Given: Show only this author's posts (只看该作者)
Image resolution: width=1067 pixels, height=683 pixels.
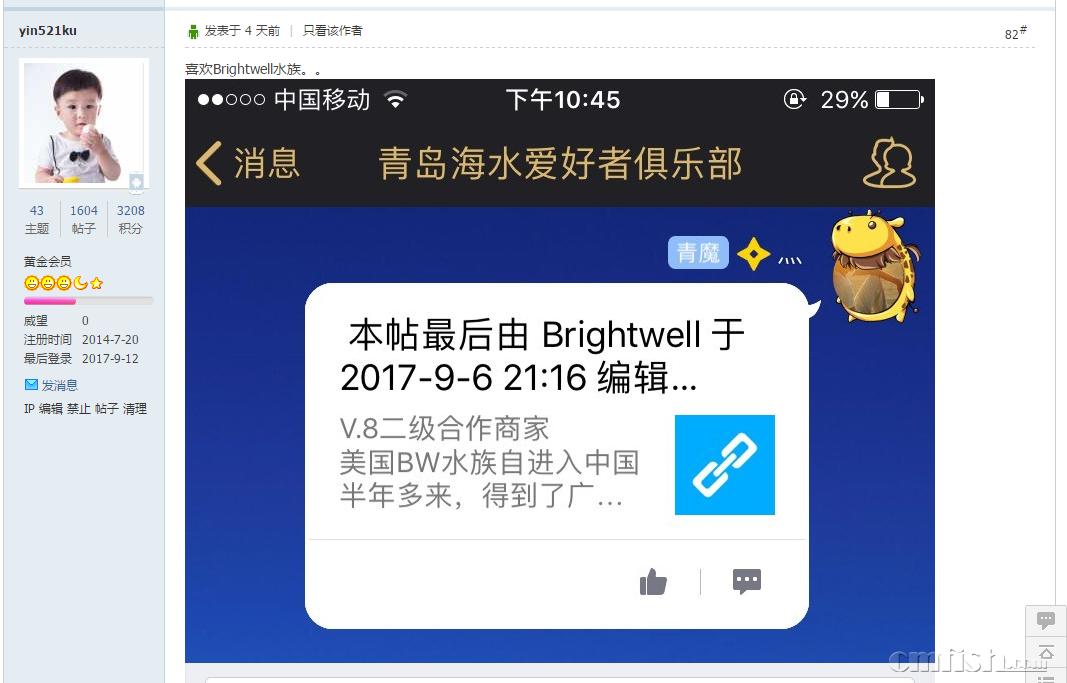Looking at the screenshot, I should (x=332, y=31).
